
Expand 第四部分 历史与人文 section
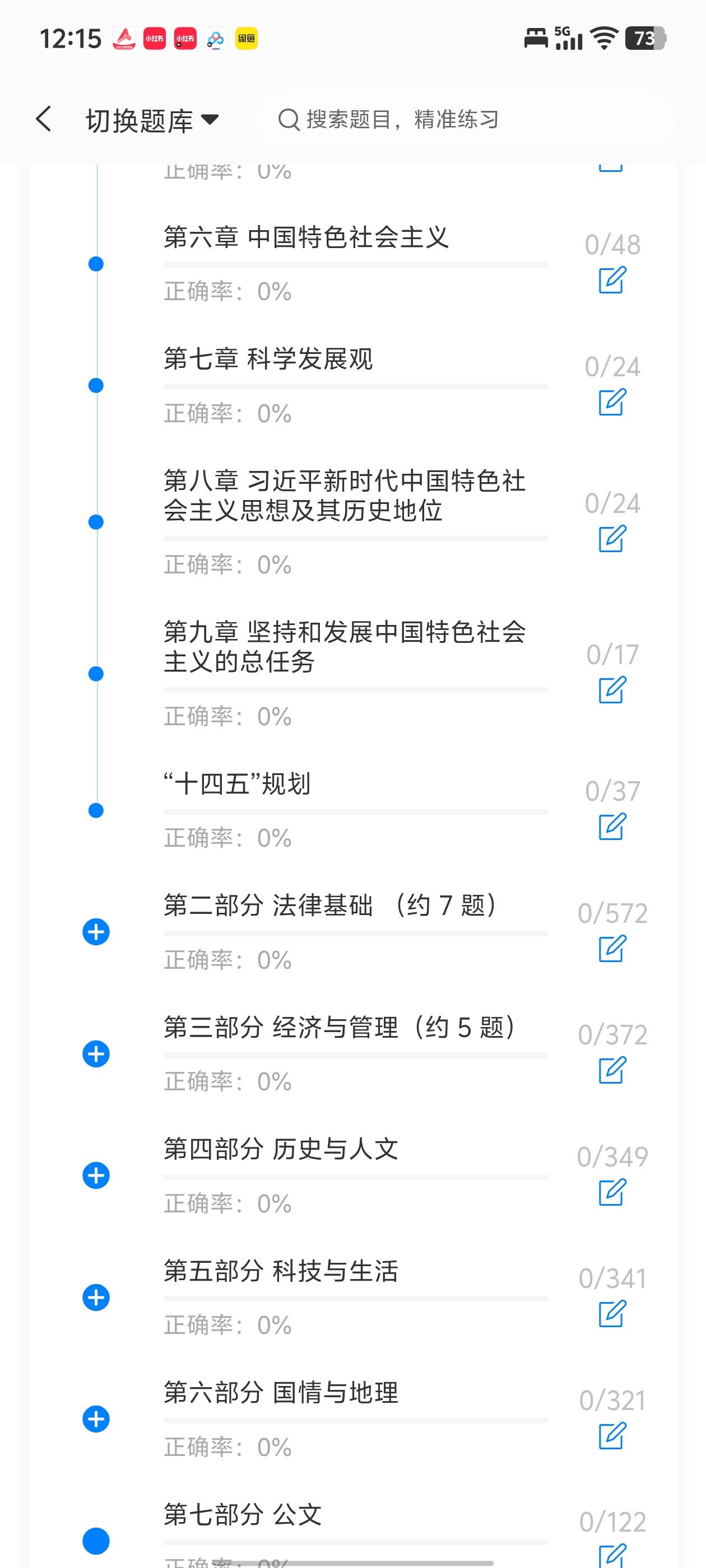pyautogui.click(x=96, y=1175)
